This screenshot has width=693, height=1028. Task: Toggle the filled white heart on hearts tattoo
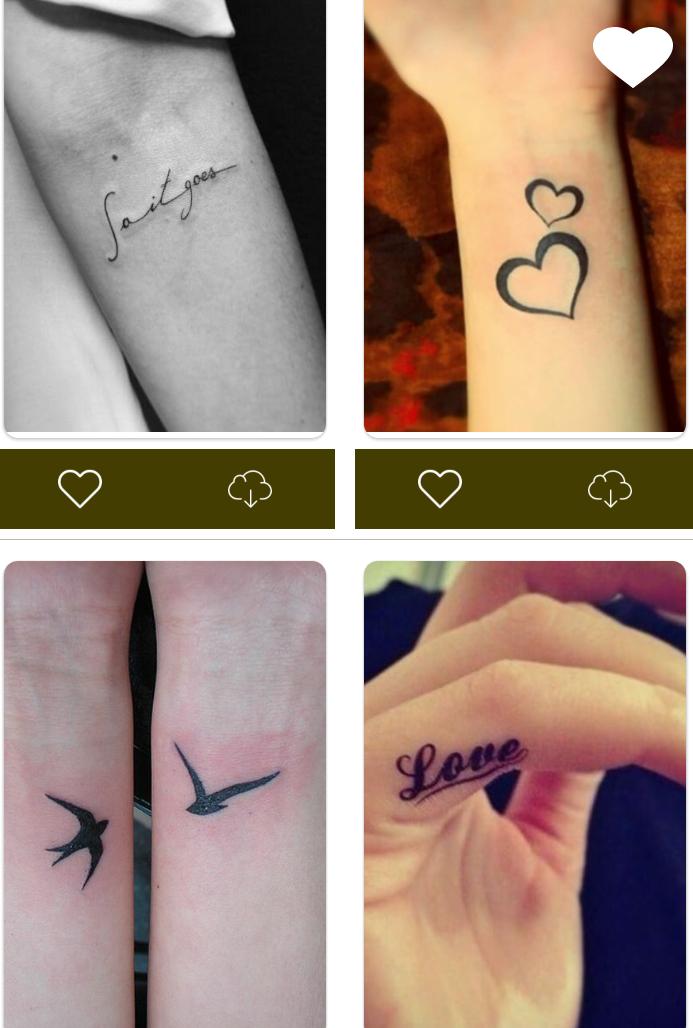coord(633,56)
